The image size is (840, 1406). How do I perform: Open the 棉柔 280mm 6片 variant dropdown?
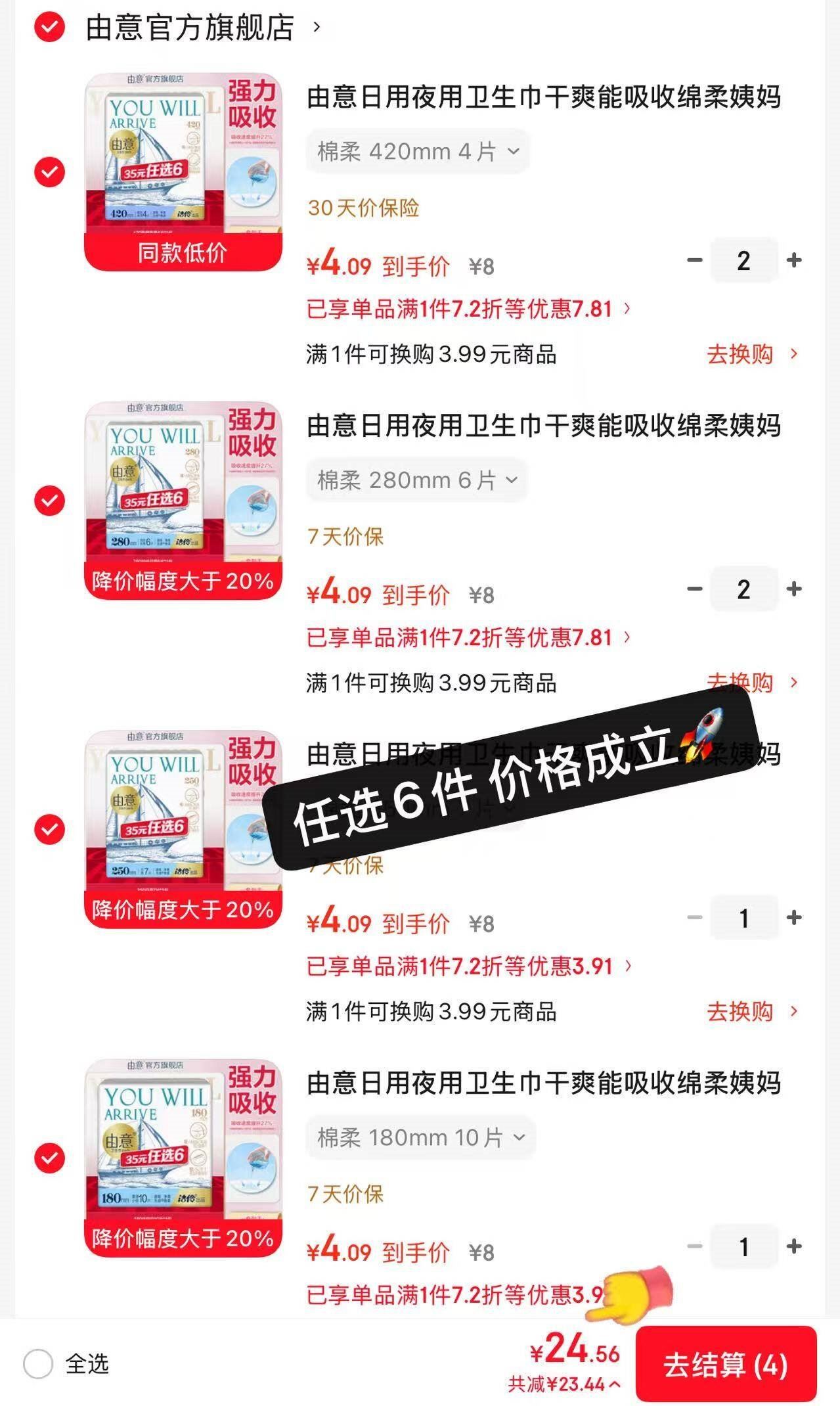click(x=416, y=480)
